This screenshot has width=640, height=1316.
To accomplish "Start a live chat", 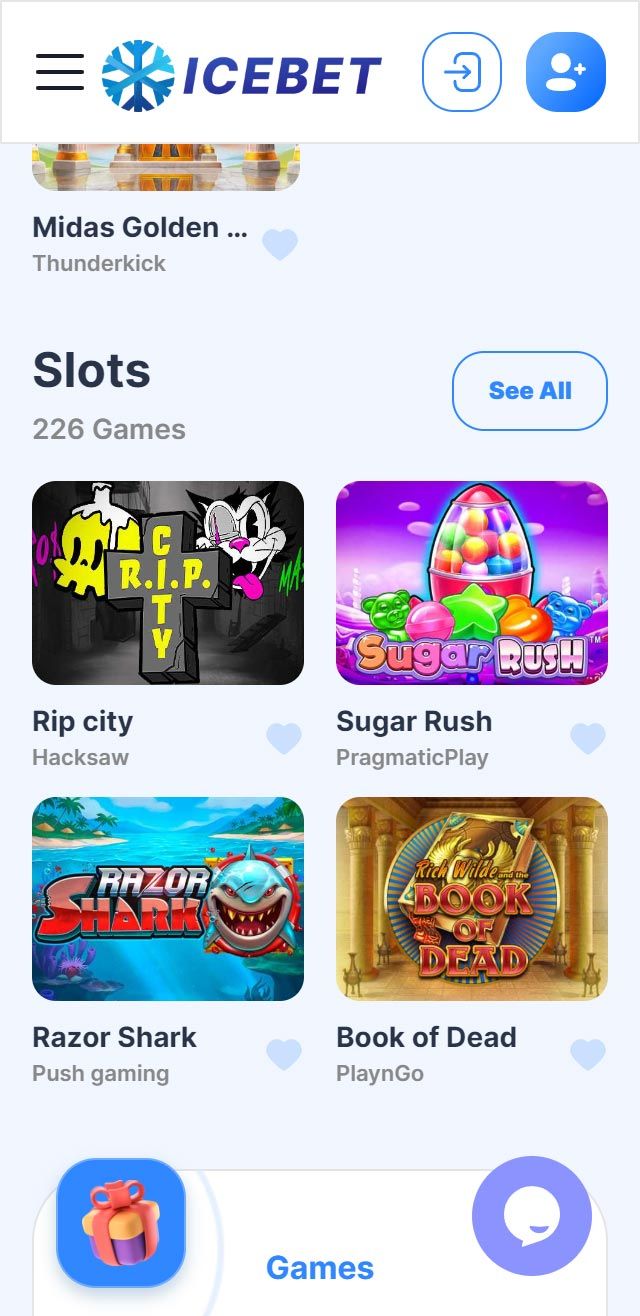I will click(532, 1216).
